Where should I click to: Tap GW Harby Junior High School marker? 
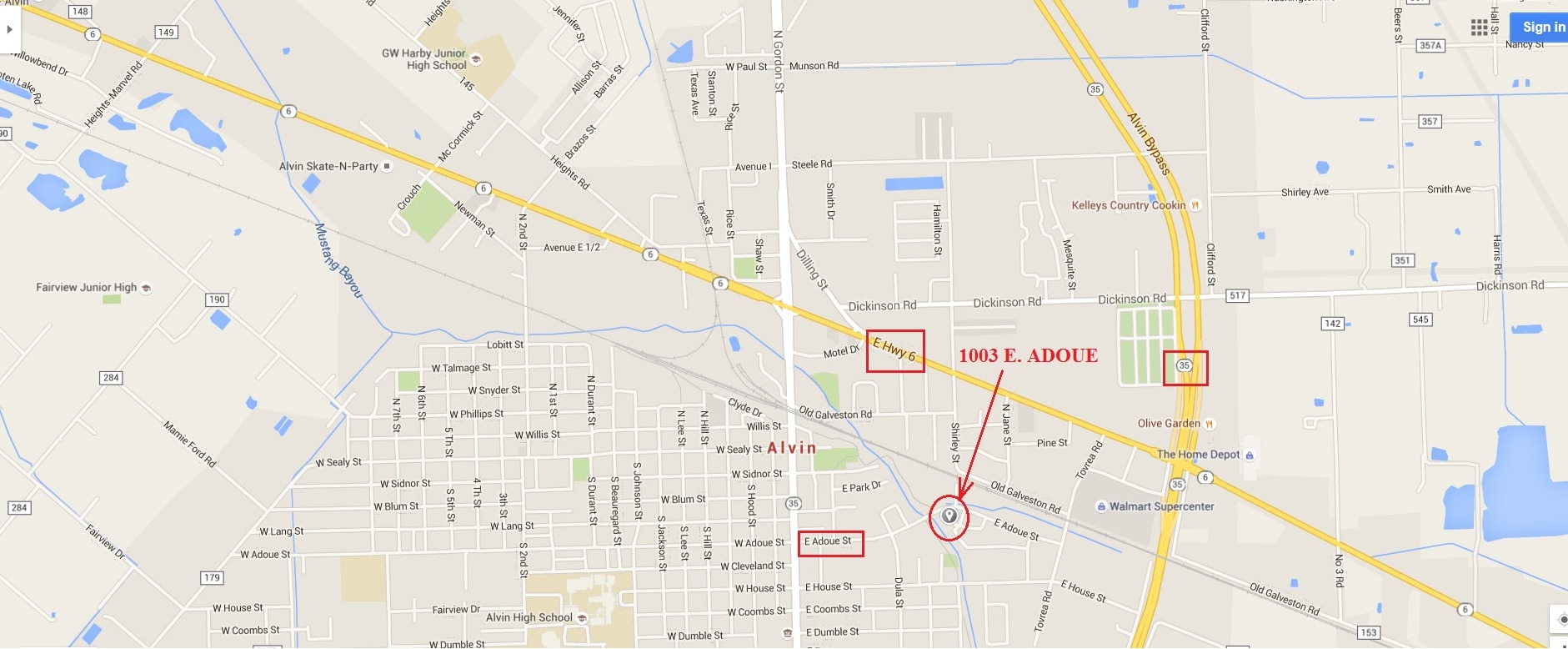[x=476, y=59]
